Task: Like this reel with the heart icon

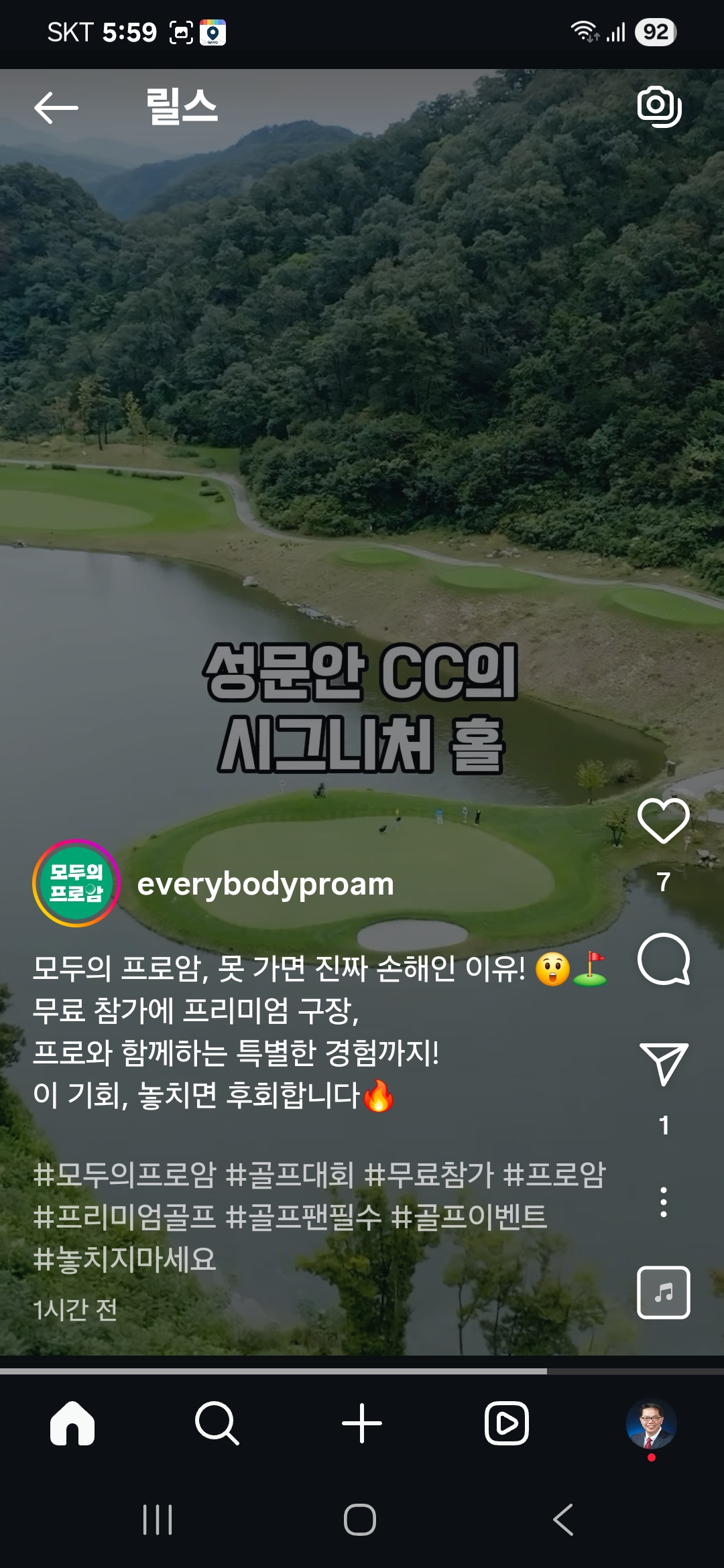Action: [663, 822]
